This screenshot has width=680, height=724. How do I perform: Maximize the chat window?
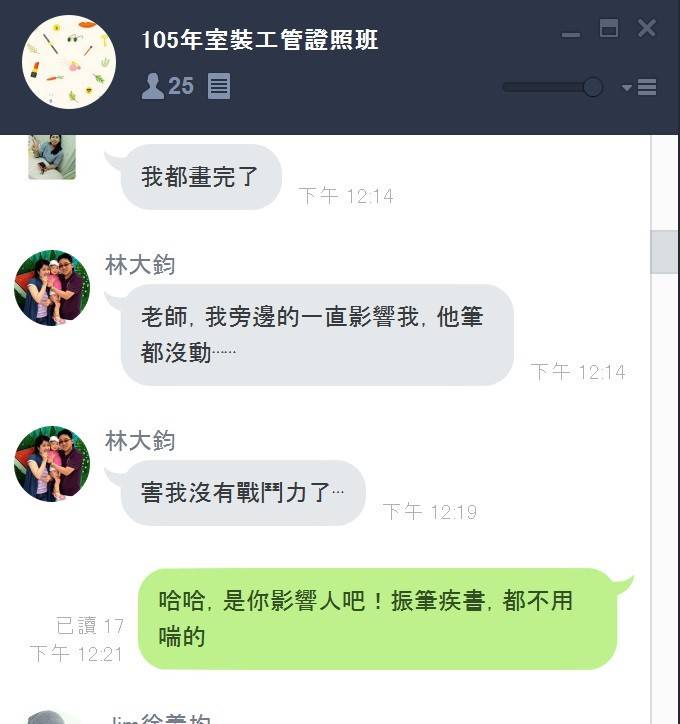(x=608, y=29)
